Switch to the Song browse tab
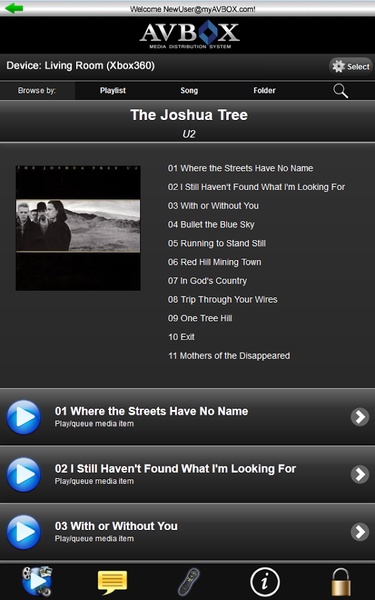 (x=189, y=91)
